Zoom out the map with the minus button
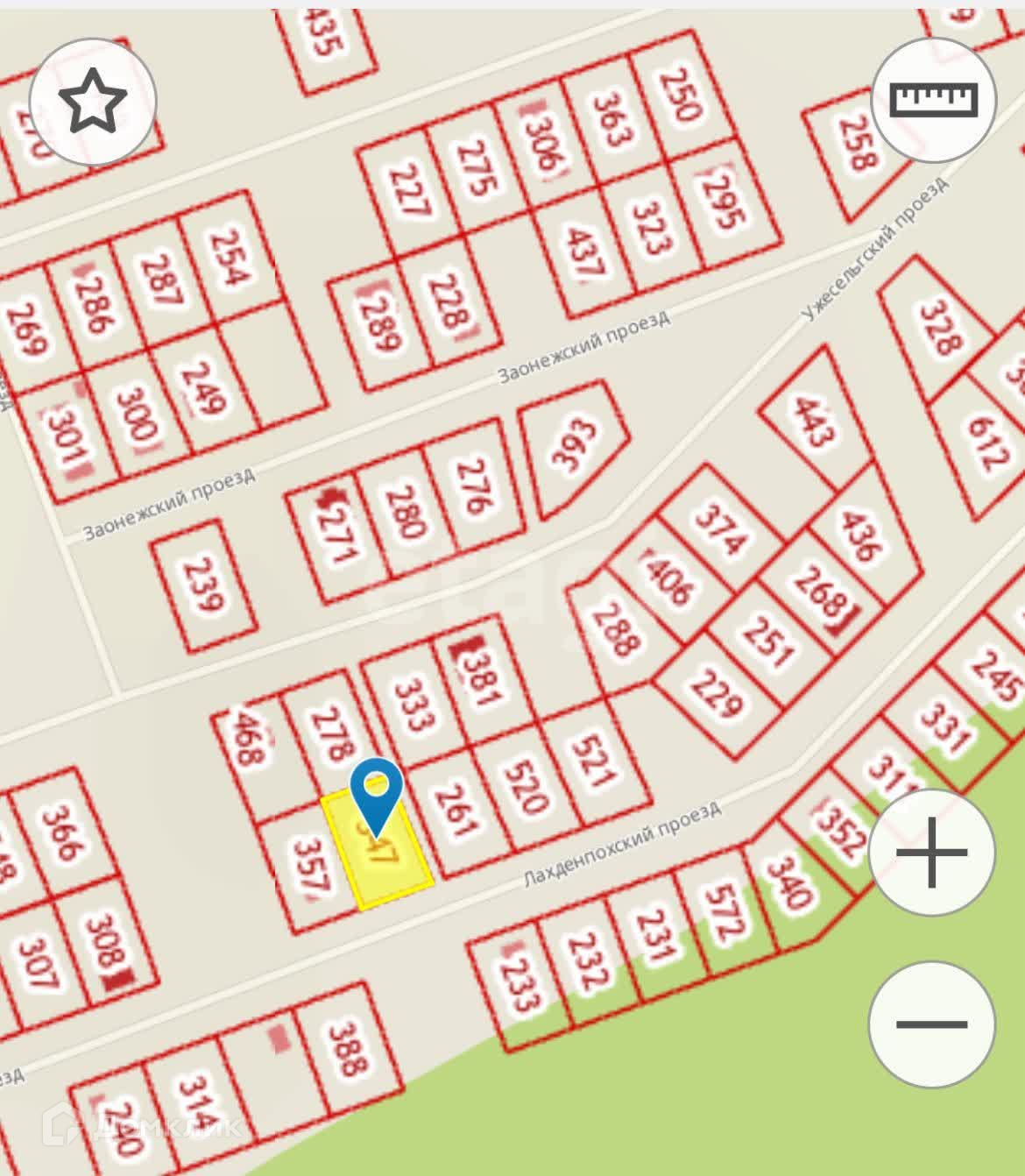This screenshot has height=1176, width=1025. 932,1024
